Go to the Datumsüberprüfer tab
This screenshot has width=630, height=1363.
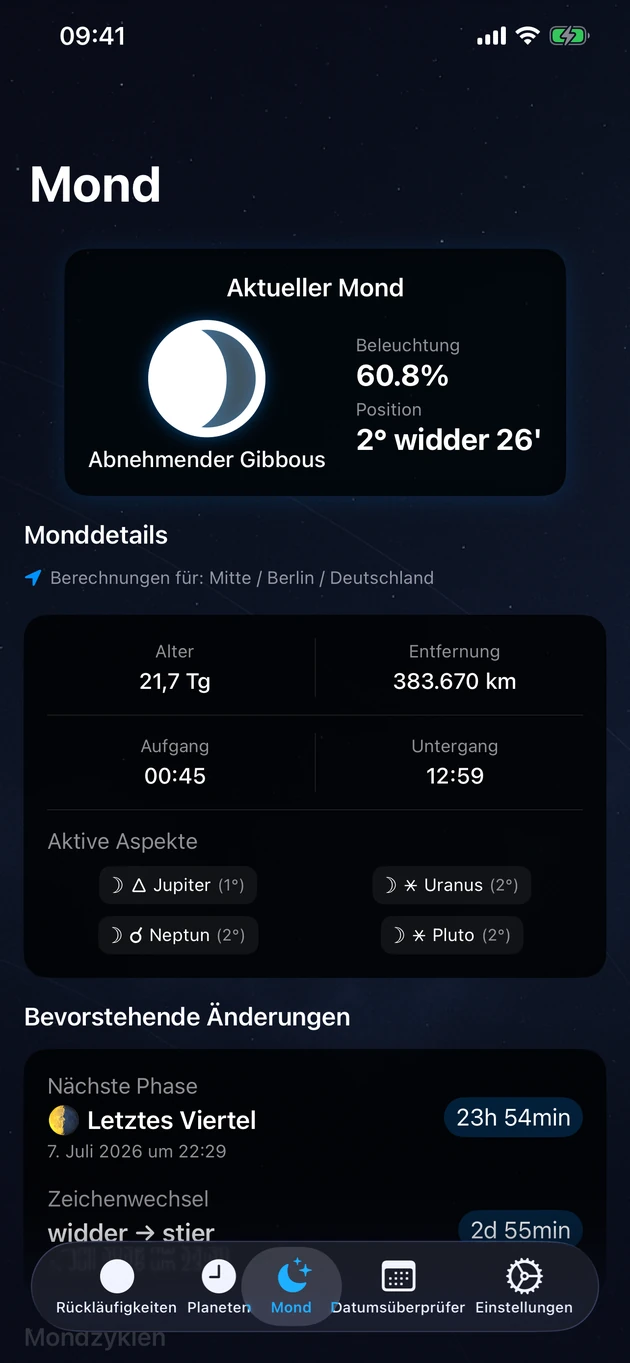click(x=398, y=1287)
